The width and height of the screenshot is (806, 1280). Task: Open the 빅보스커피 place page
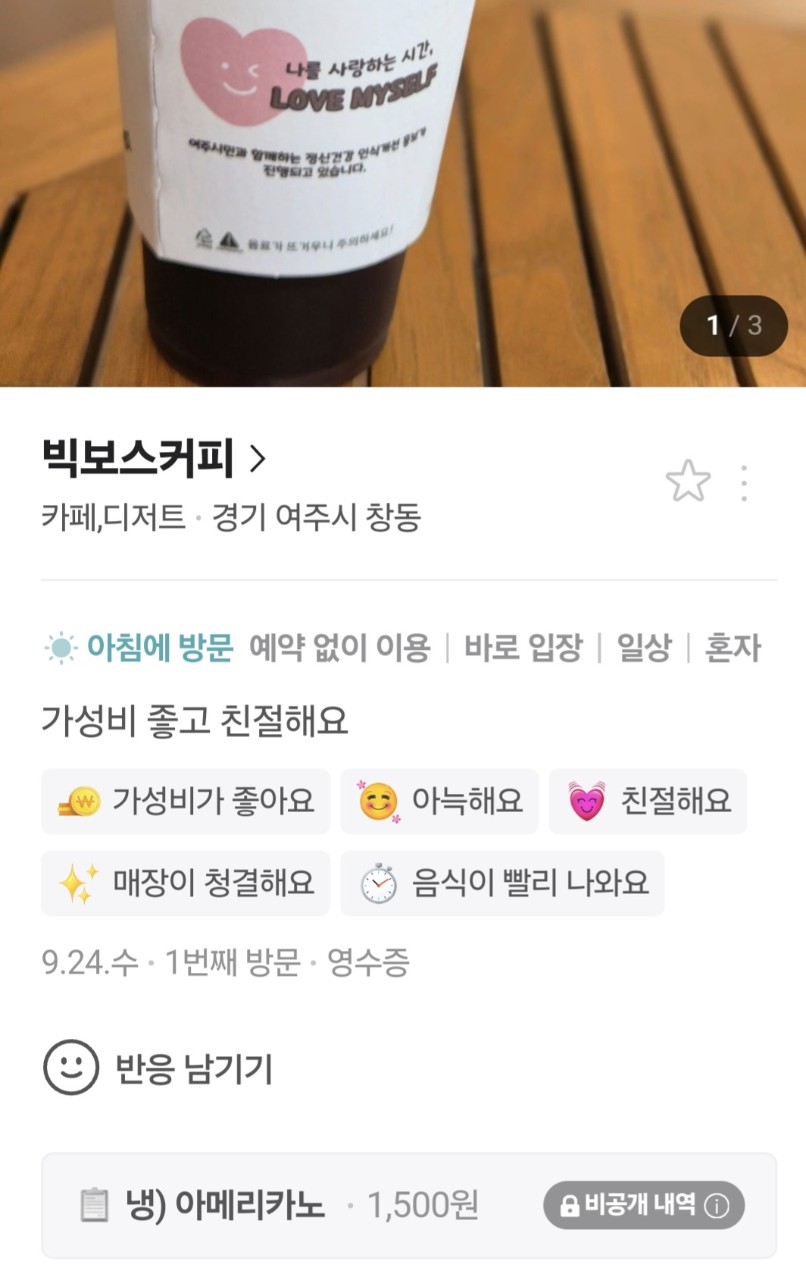pos(154,460)
